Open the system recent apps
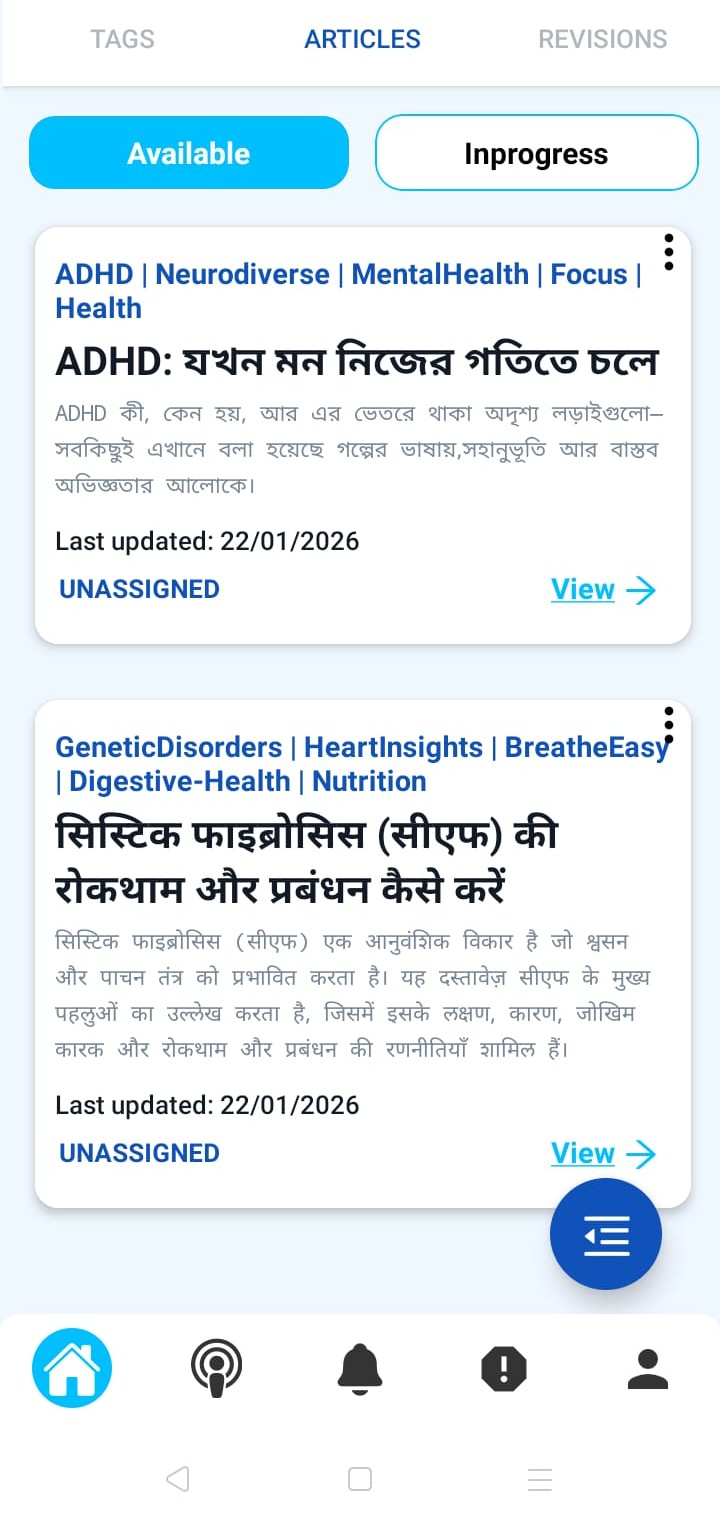The image size is (720, 1523). coord(540,1479)
